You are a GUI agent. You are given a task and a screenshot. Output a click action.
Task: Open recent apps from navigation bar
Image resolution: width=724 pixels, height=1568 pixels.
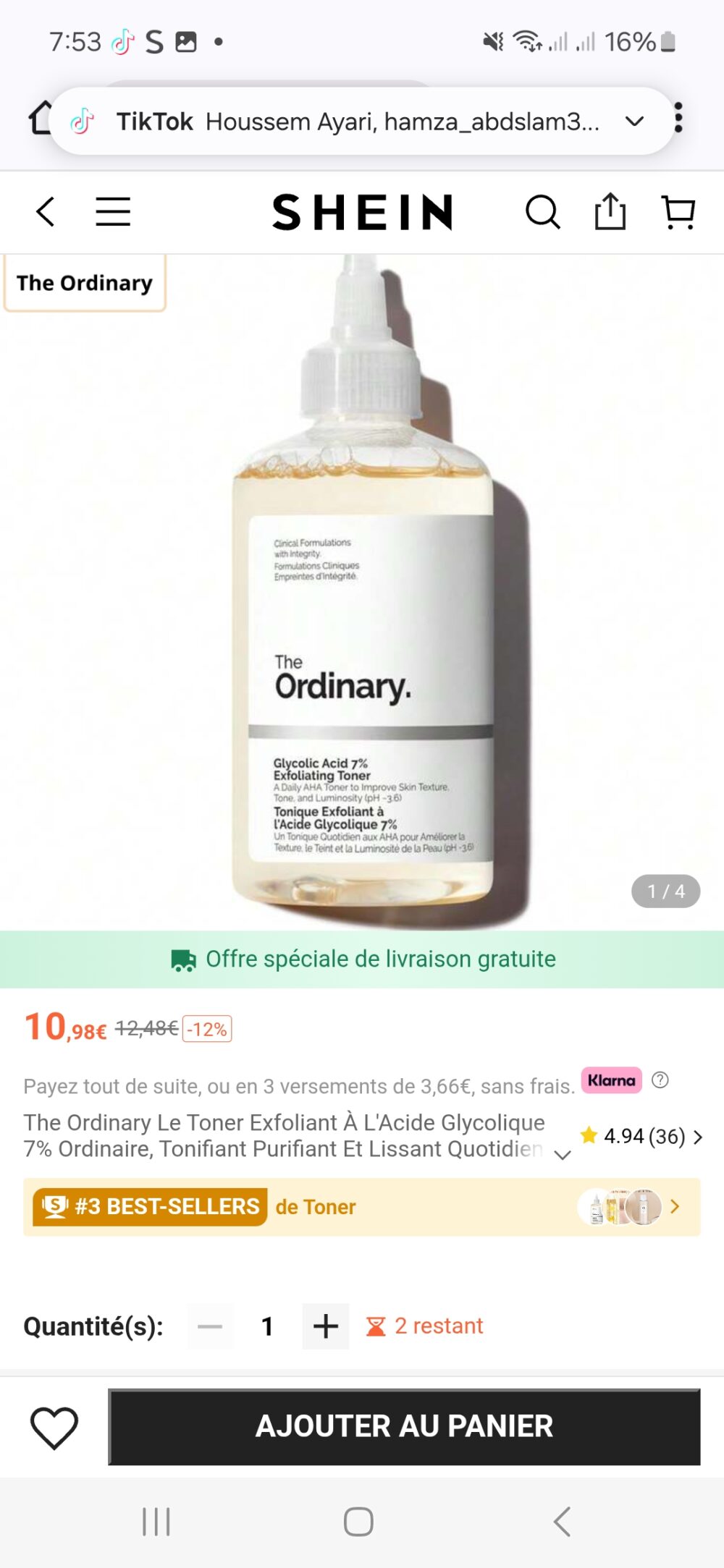(x=156, y=1522)
